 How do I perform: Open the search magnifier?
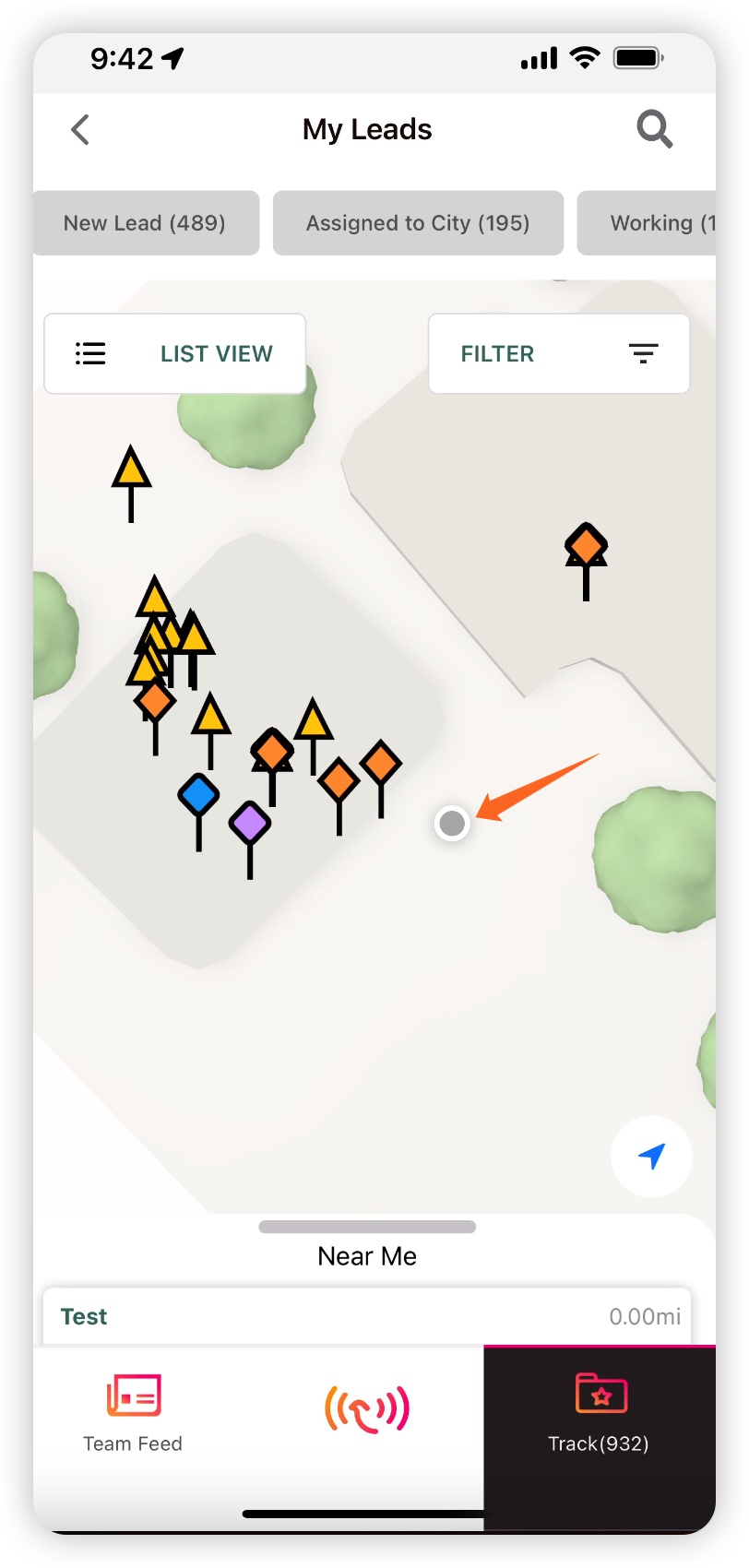655,130
